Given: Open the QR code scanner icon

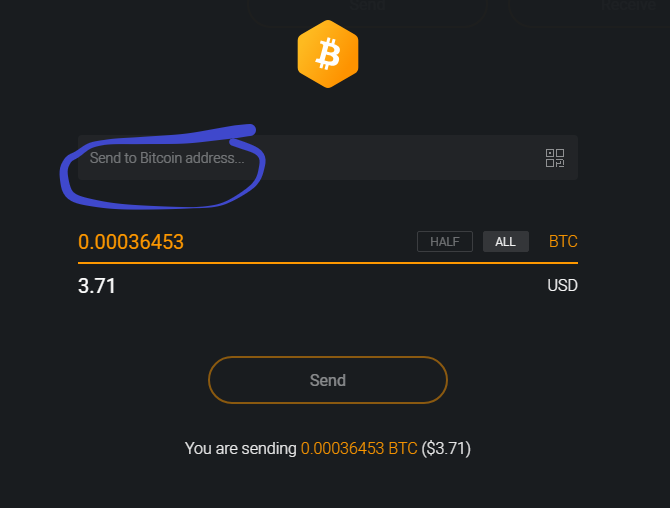Looking at the screenshot, I should pos(555,158).
